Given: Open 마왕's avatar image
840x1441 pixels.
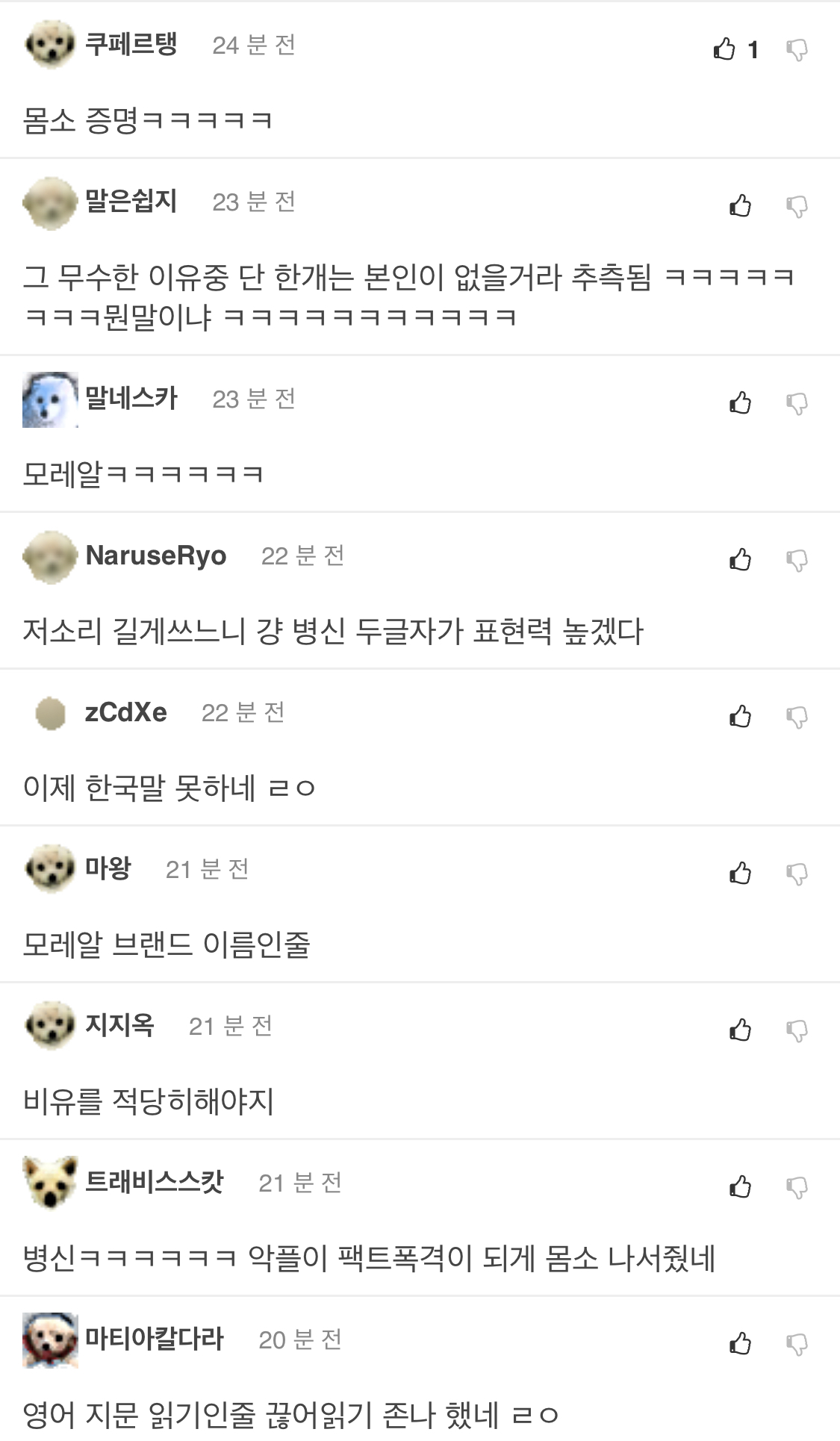Looking at the screenshot, I should [x=49, y=870].
